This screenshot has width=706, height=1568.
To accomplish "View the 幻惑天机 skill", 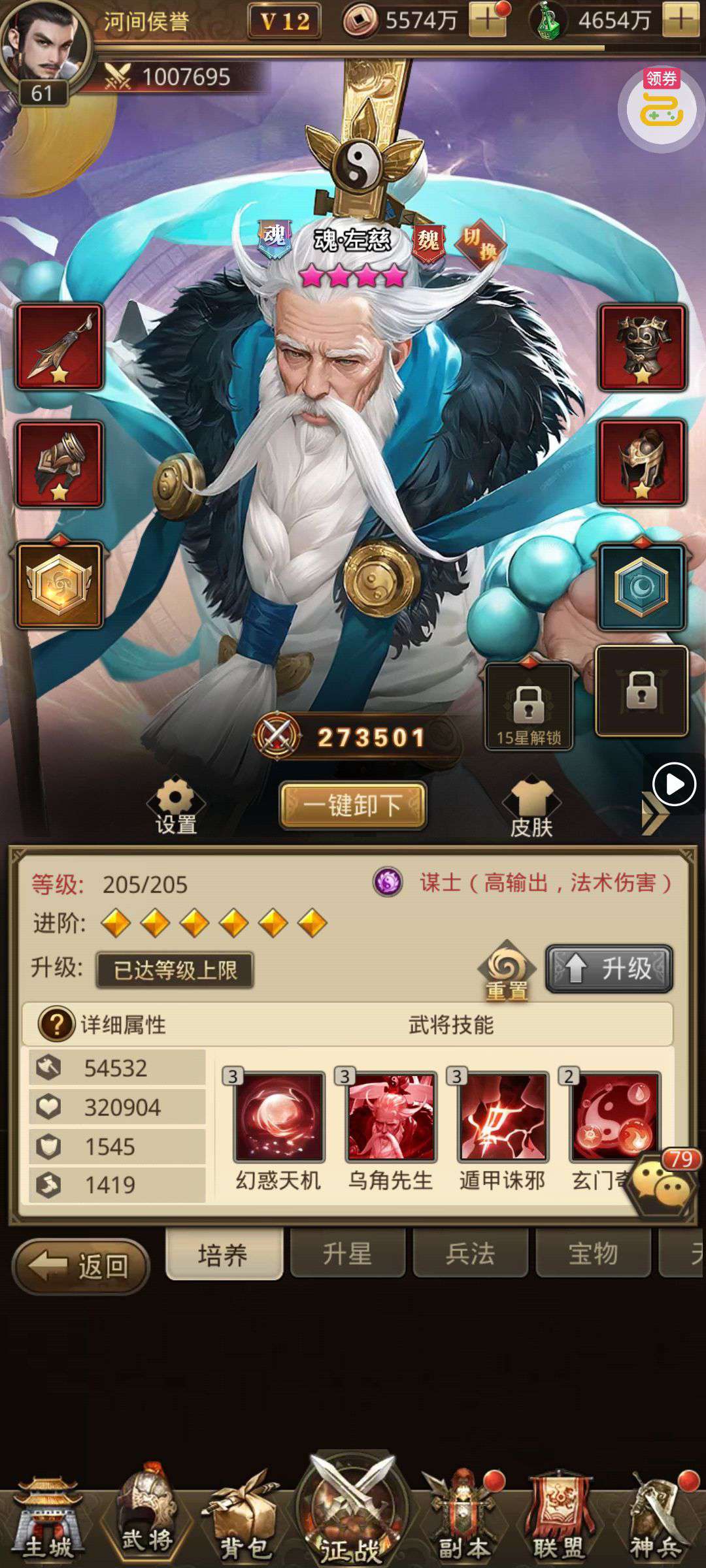I will 279,1117.
